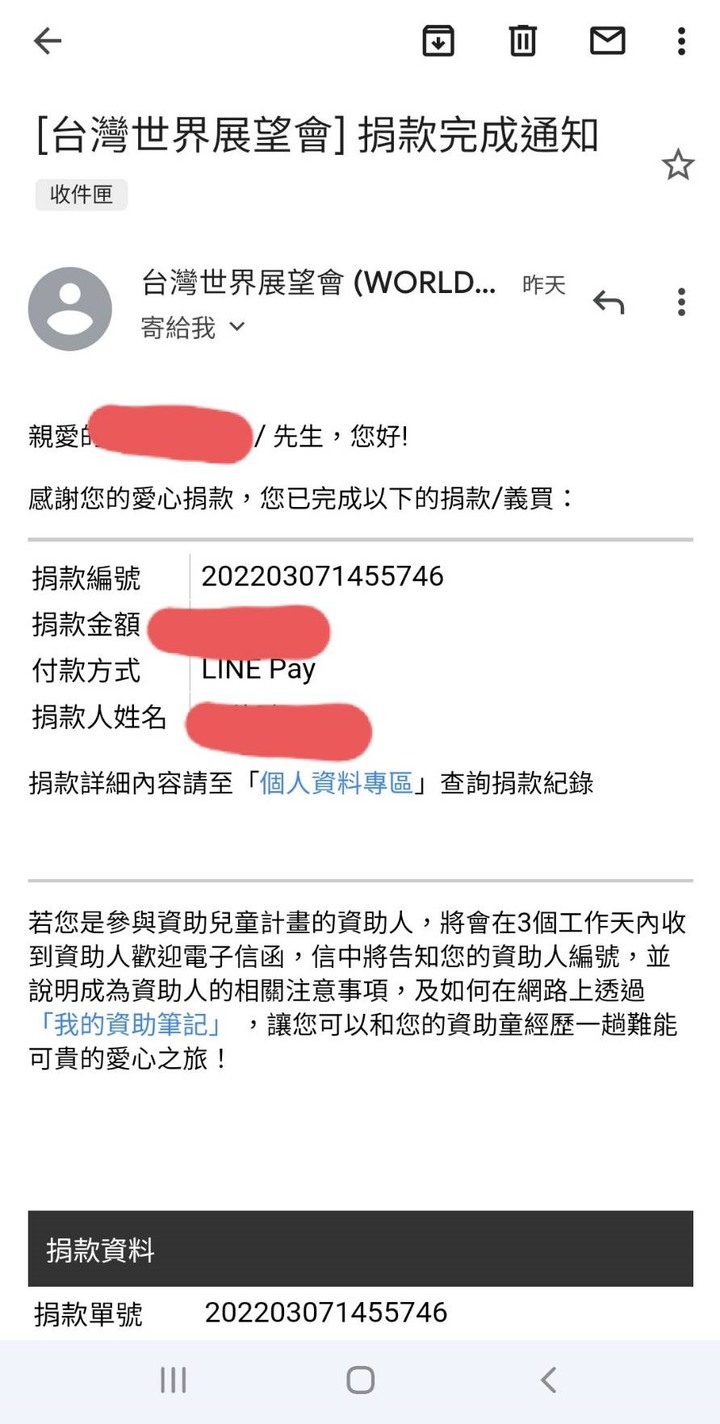Open the top app bar overflow menu
The image size is (720, 1424).
point(681,41)
